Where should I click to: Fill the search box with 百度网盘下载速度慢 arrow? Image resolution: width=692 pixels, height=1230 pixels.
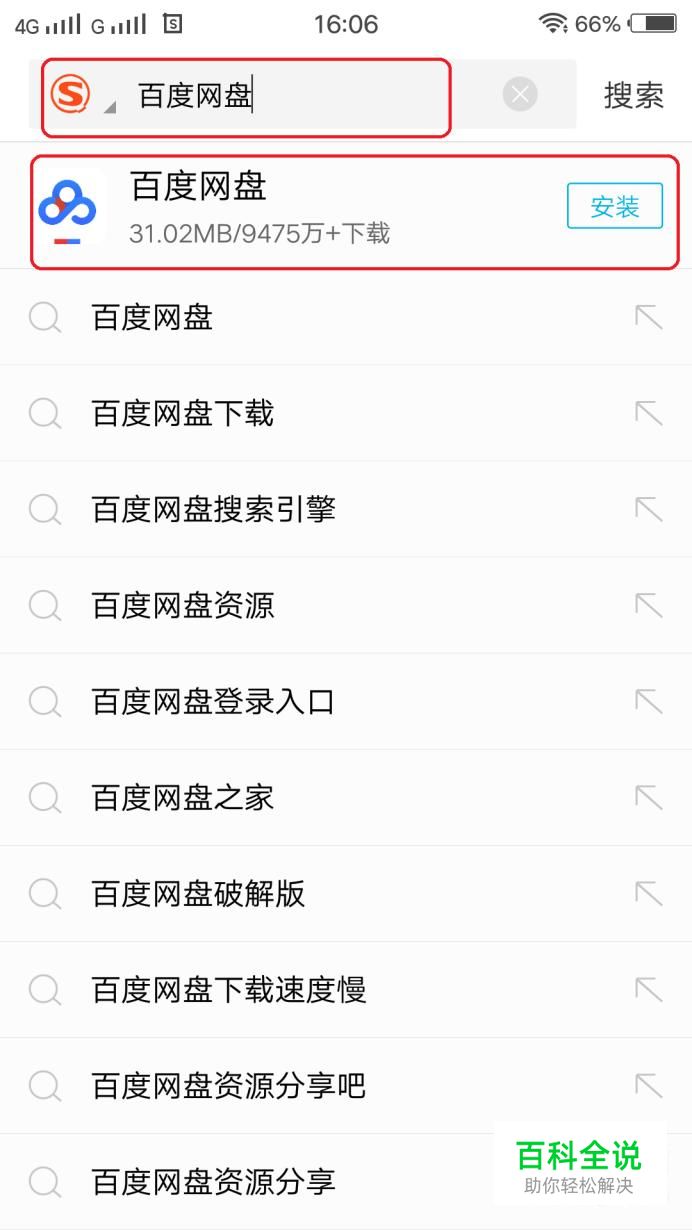click(649, 990)
